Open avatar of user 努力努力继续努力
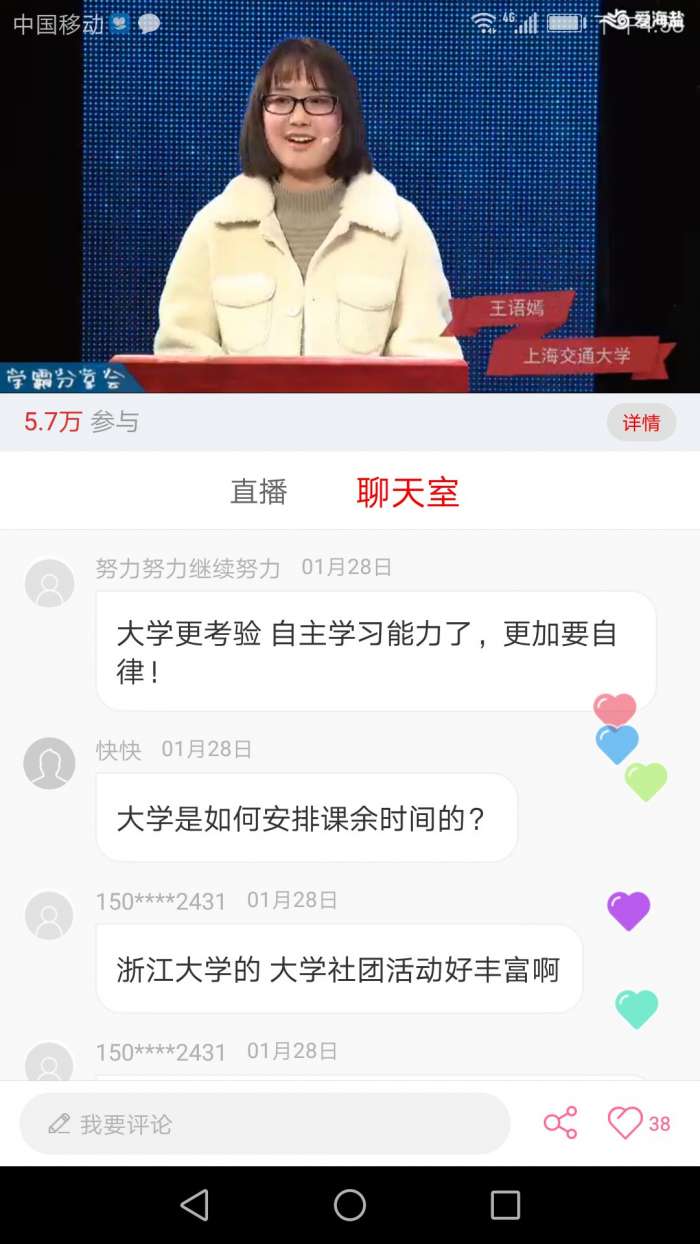This screenshot has height=1244, width=700. (49, 584)
